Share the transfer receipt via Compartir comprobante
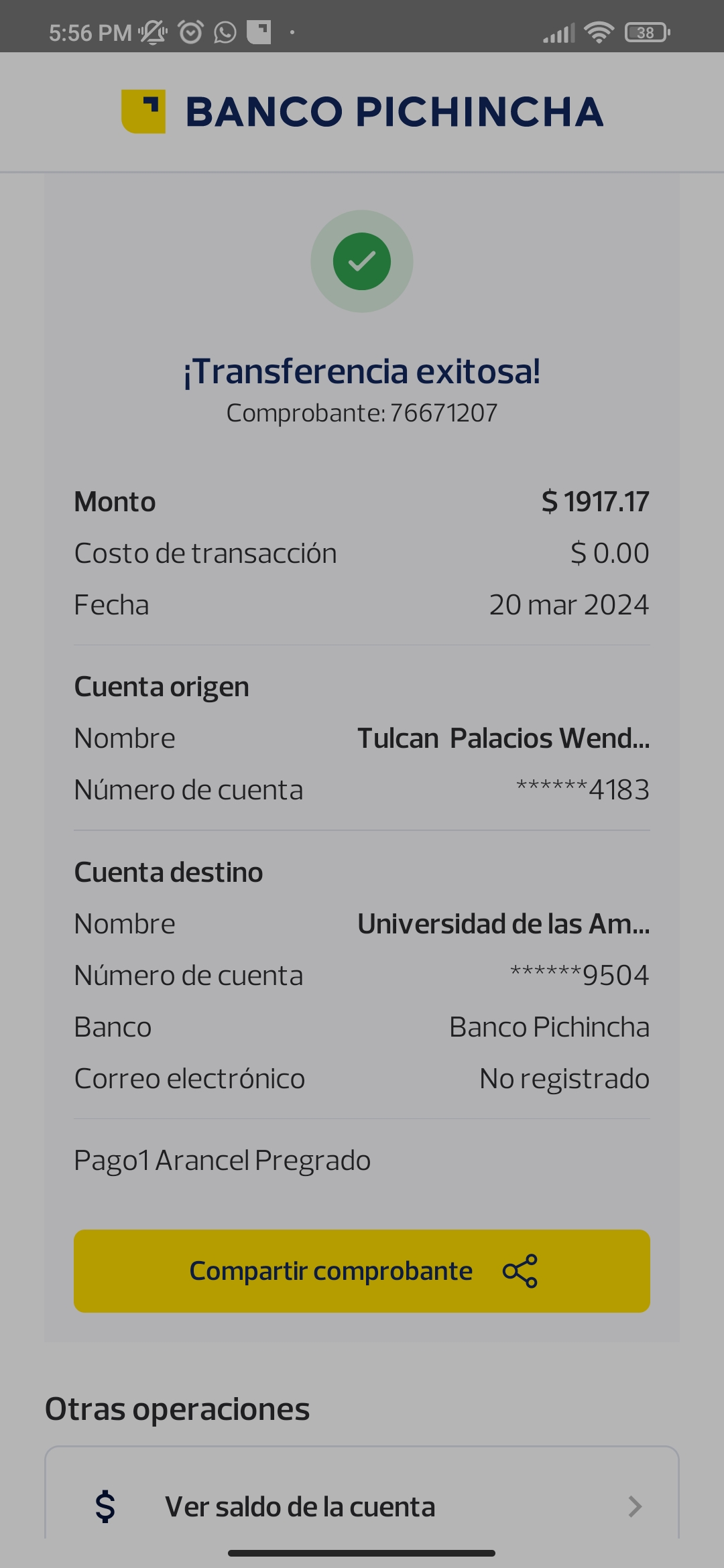 click(x=362, y=1270)
